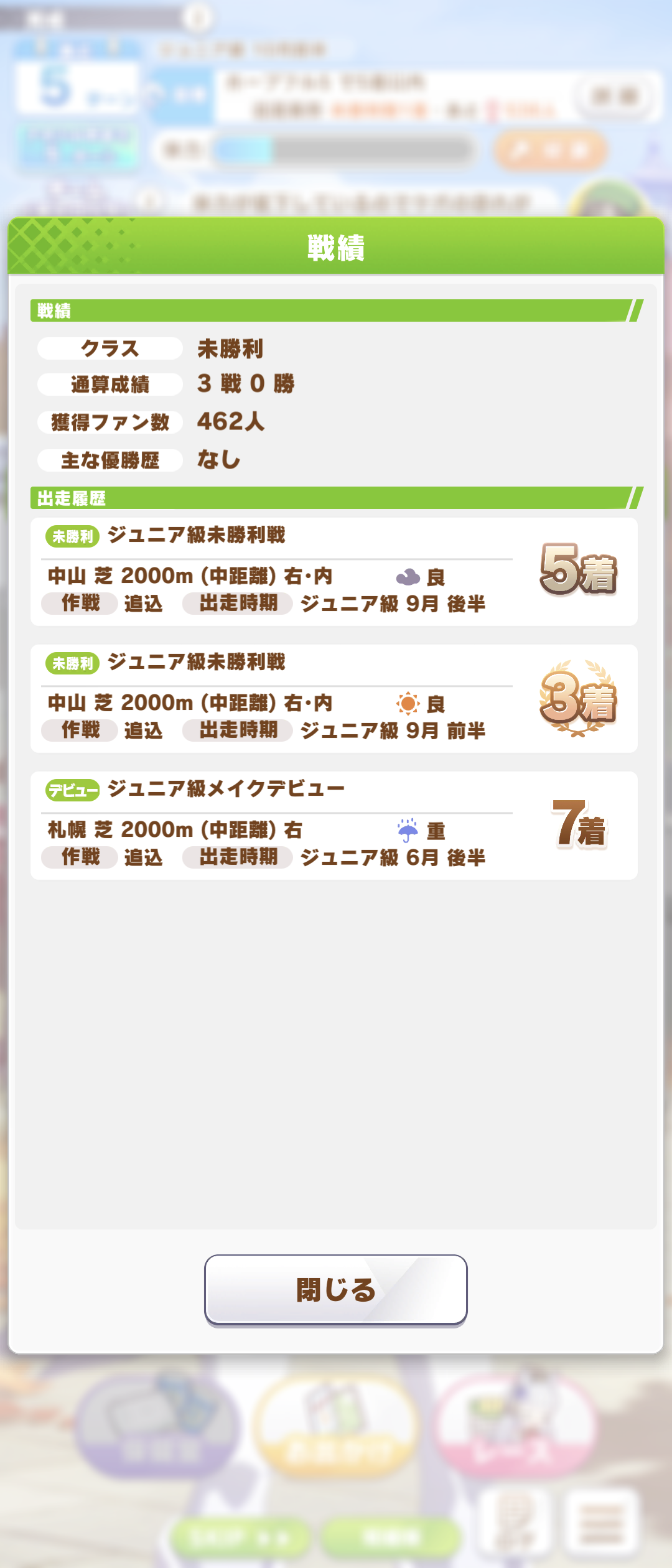Close the 戦績 dialog with 閉じる
This screenshot has height=1568, width=672.
335,1289
